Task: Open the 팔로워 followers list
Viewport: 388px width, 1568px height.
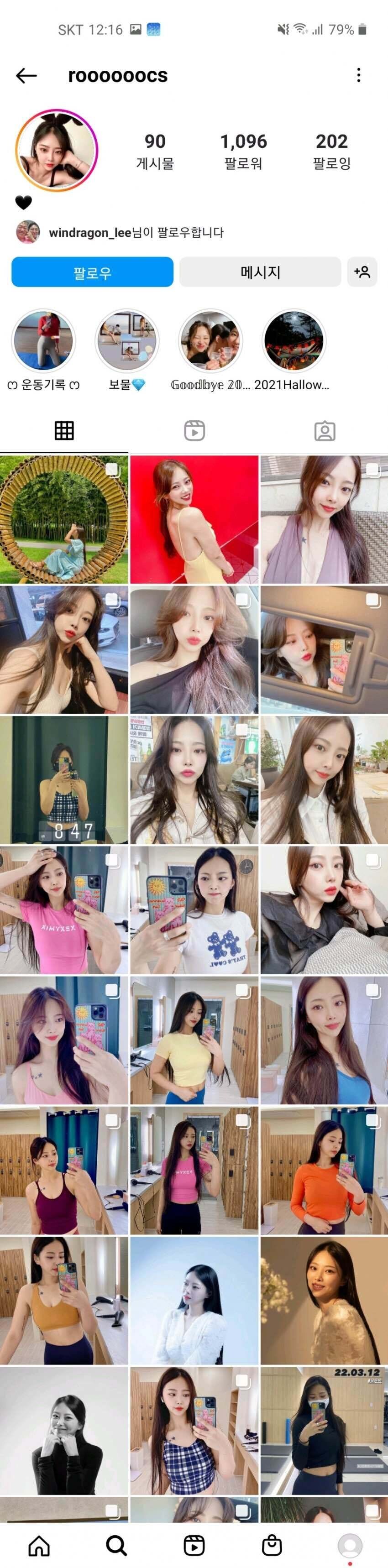Action: coord(243,151)
